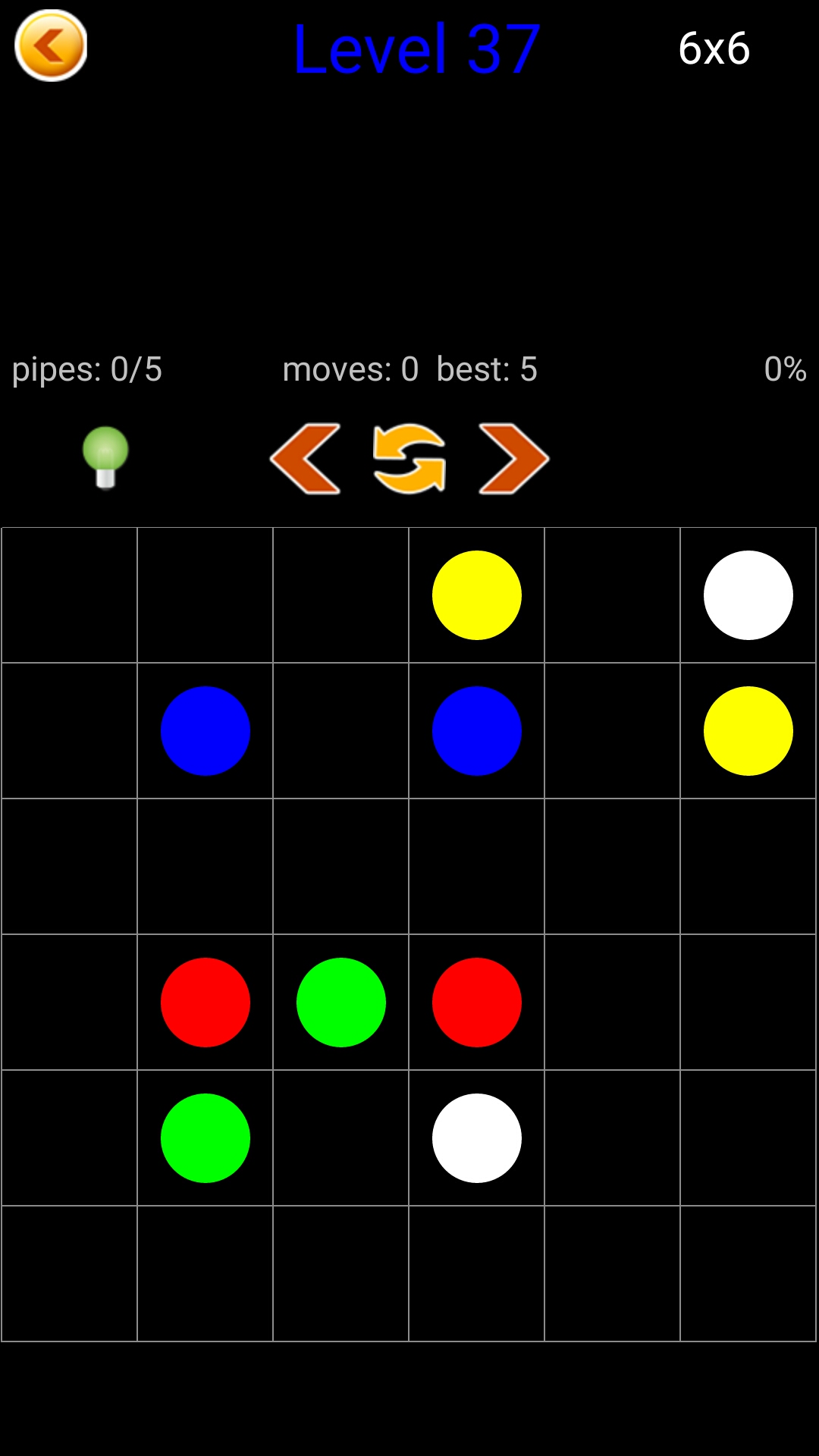Image resolution: width=819 pixels, height=1456 pixels.
Task: Select the green dot between the red dots
Action: [x=340, y=1002]
